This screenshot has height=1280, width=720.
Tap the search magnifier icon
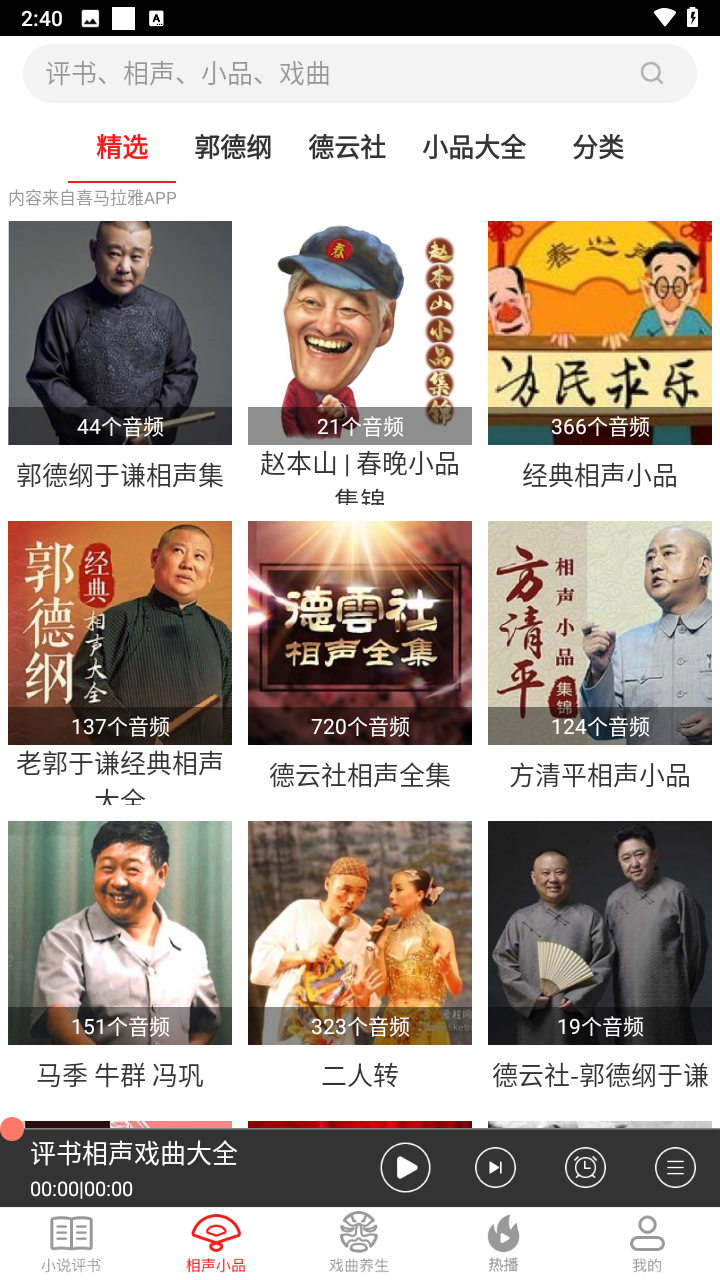coord(652,73)
